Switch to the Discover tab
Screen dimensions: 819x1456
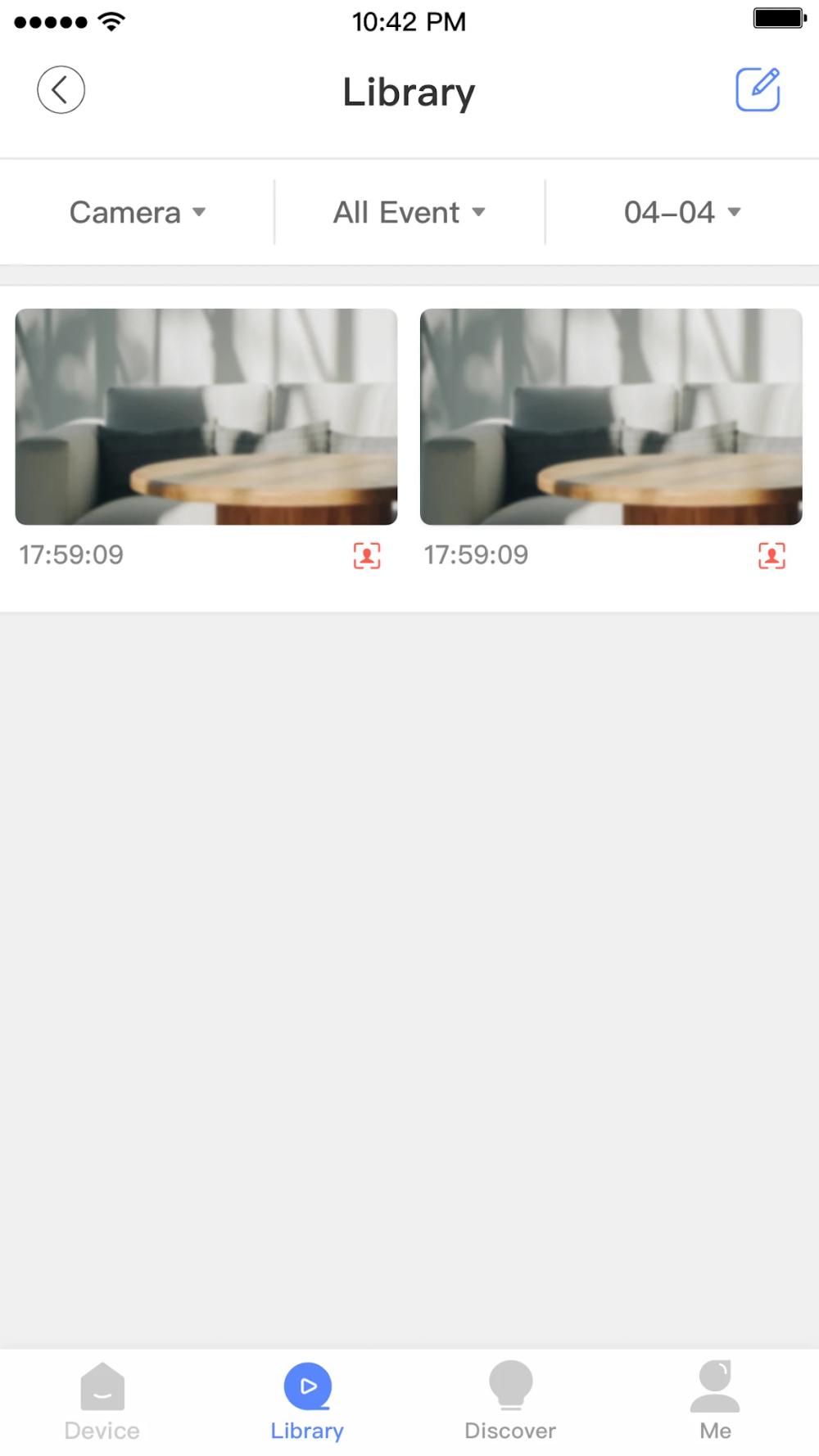(x=510, y=1400)
